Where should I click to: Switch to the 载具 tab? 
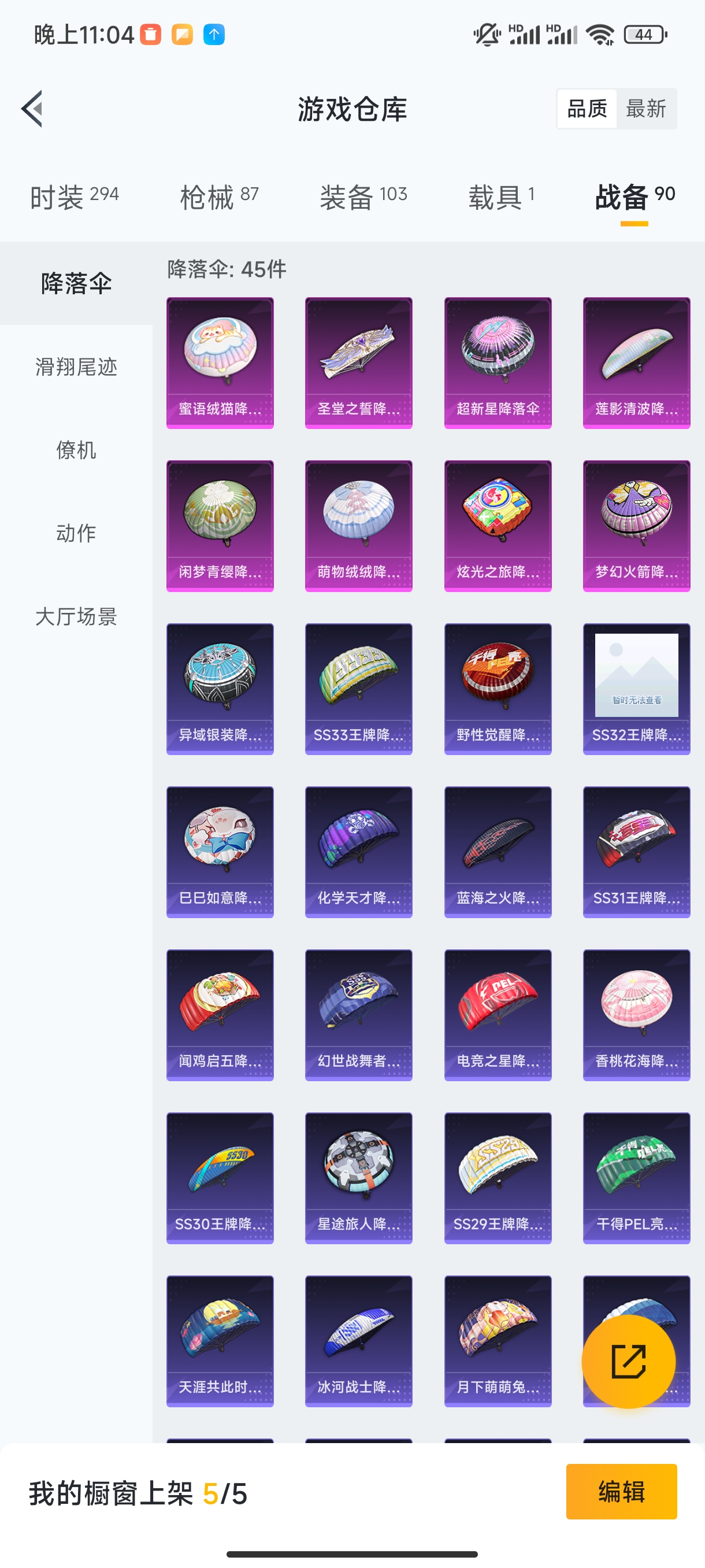(x=501, y=197)
